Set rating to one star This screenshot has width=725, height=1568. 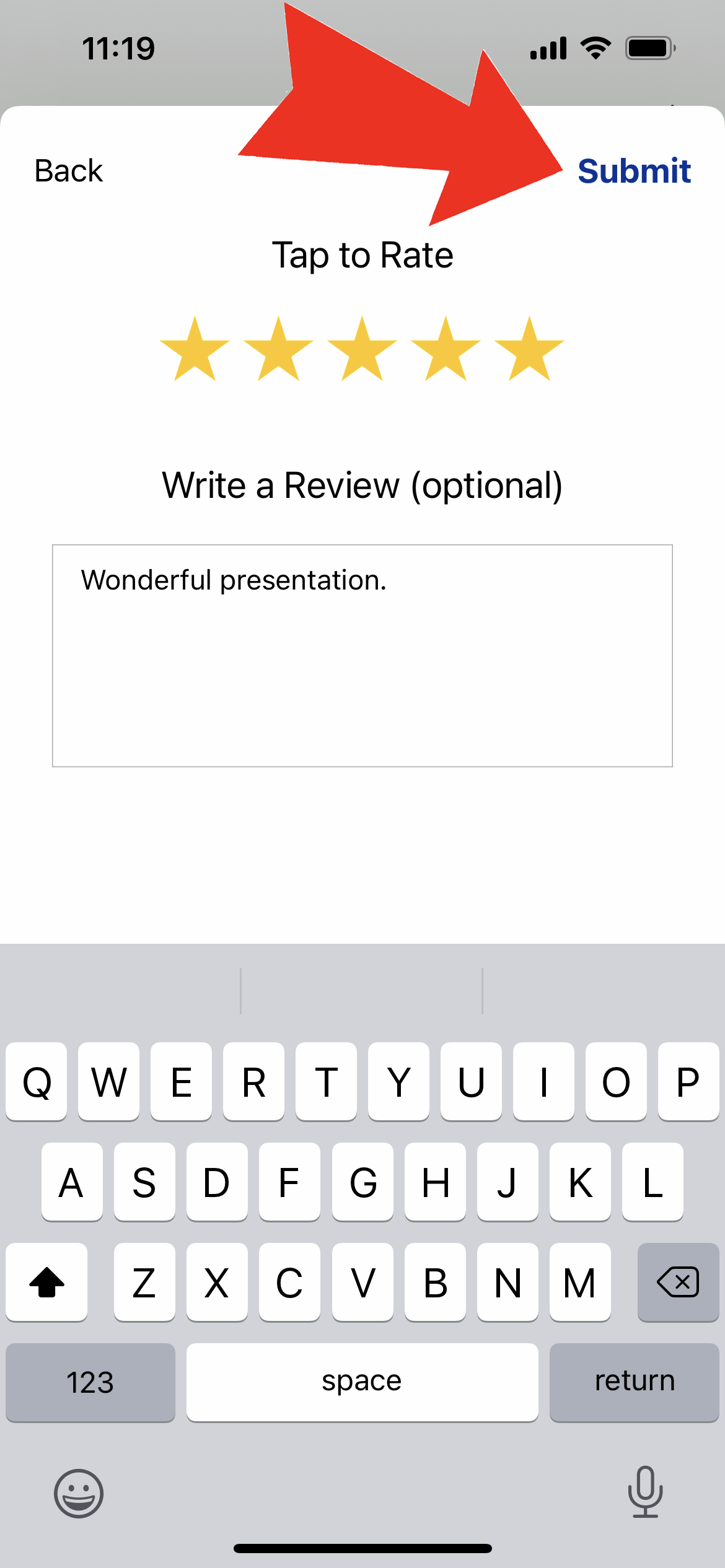(x=195, y=349)
